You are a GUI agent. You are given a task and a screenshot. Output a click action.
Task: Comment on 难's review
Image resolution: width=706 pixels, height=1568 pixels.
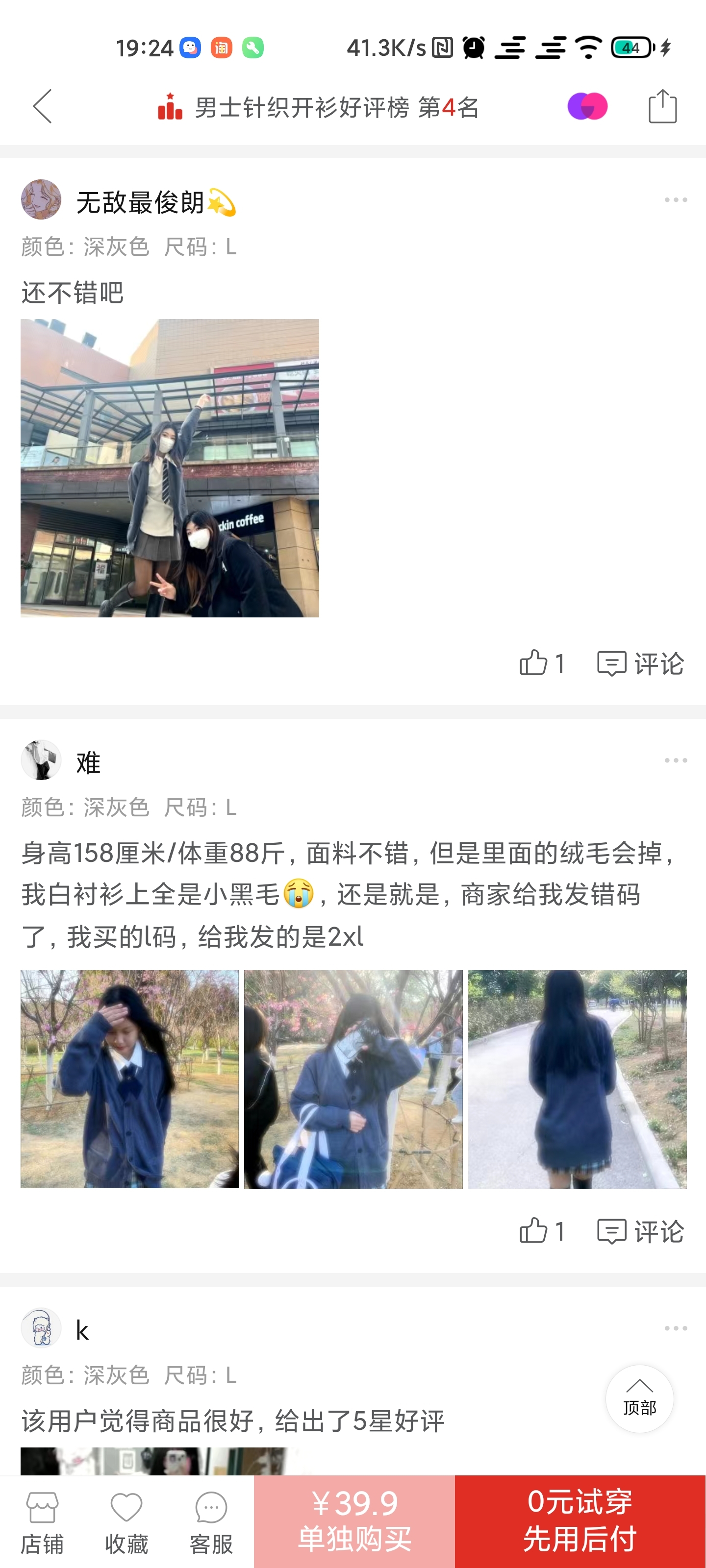[641, 1231]
